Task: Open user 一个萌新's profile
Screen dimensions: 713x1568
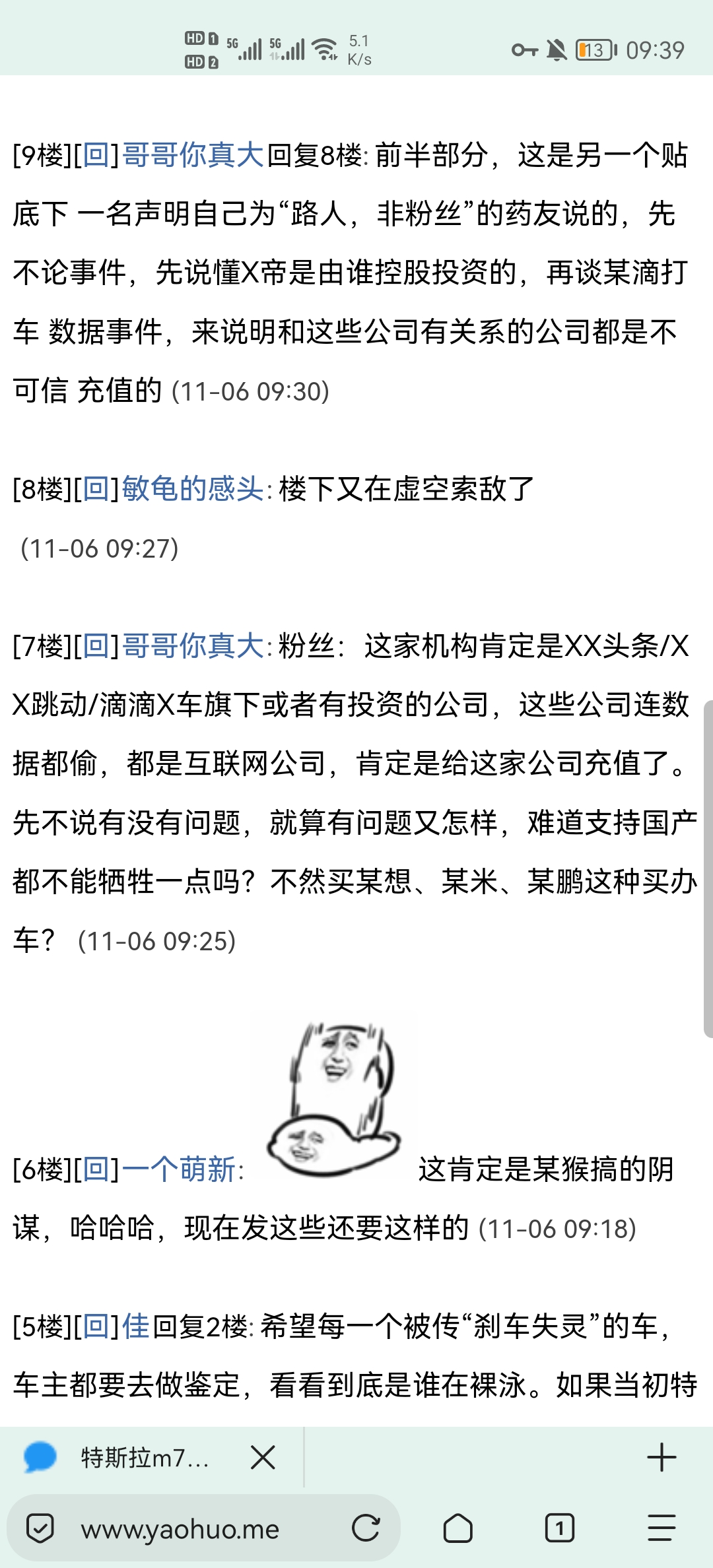Action: tap(178, 1169)
